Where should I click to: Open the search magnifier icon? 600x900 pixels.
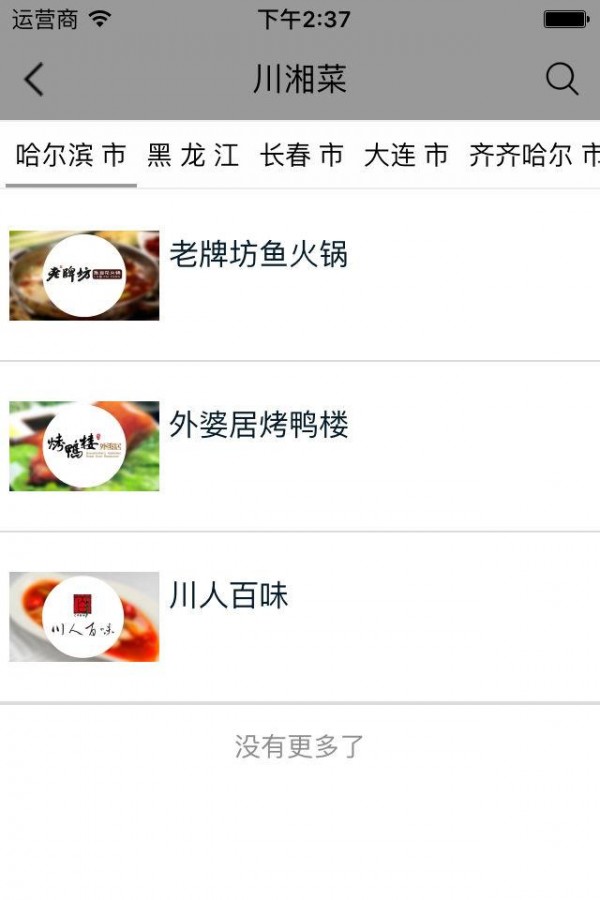(562, 79)
